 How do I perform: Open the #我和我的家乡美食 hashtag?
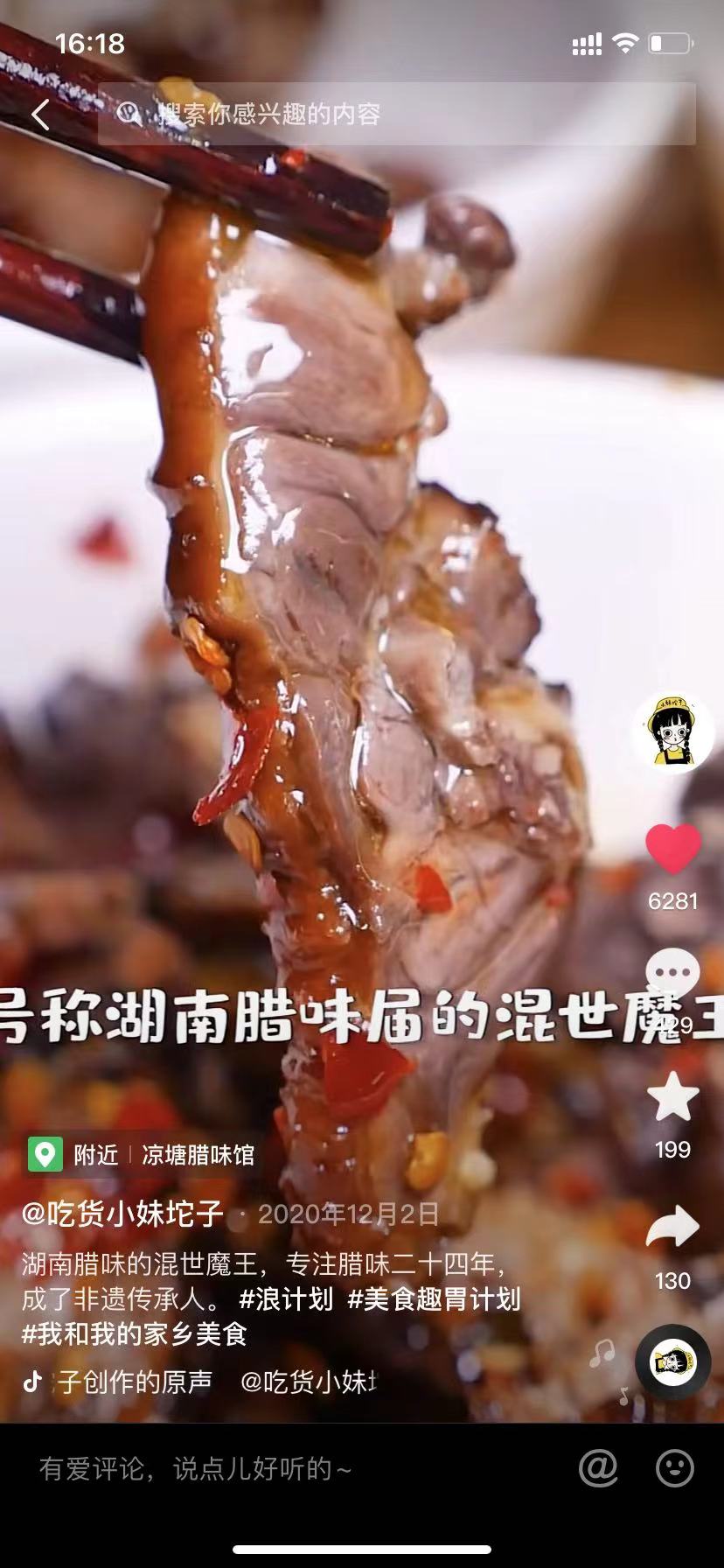tap(135, 1333)
